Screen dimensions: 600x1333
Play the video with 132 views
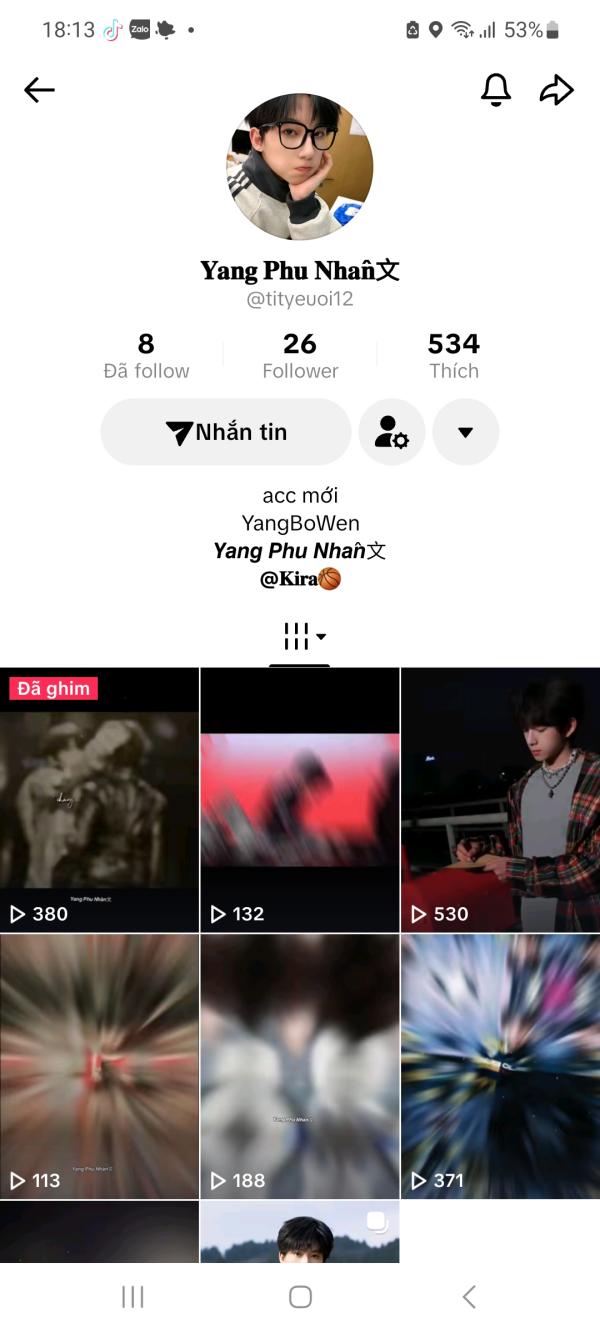tap(300, 800)
